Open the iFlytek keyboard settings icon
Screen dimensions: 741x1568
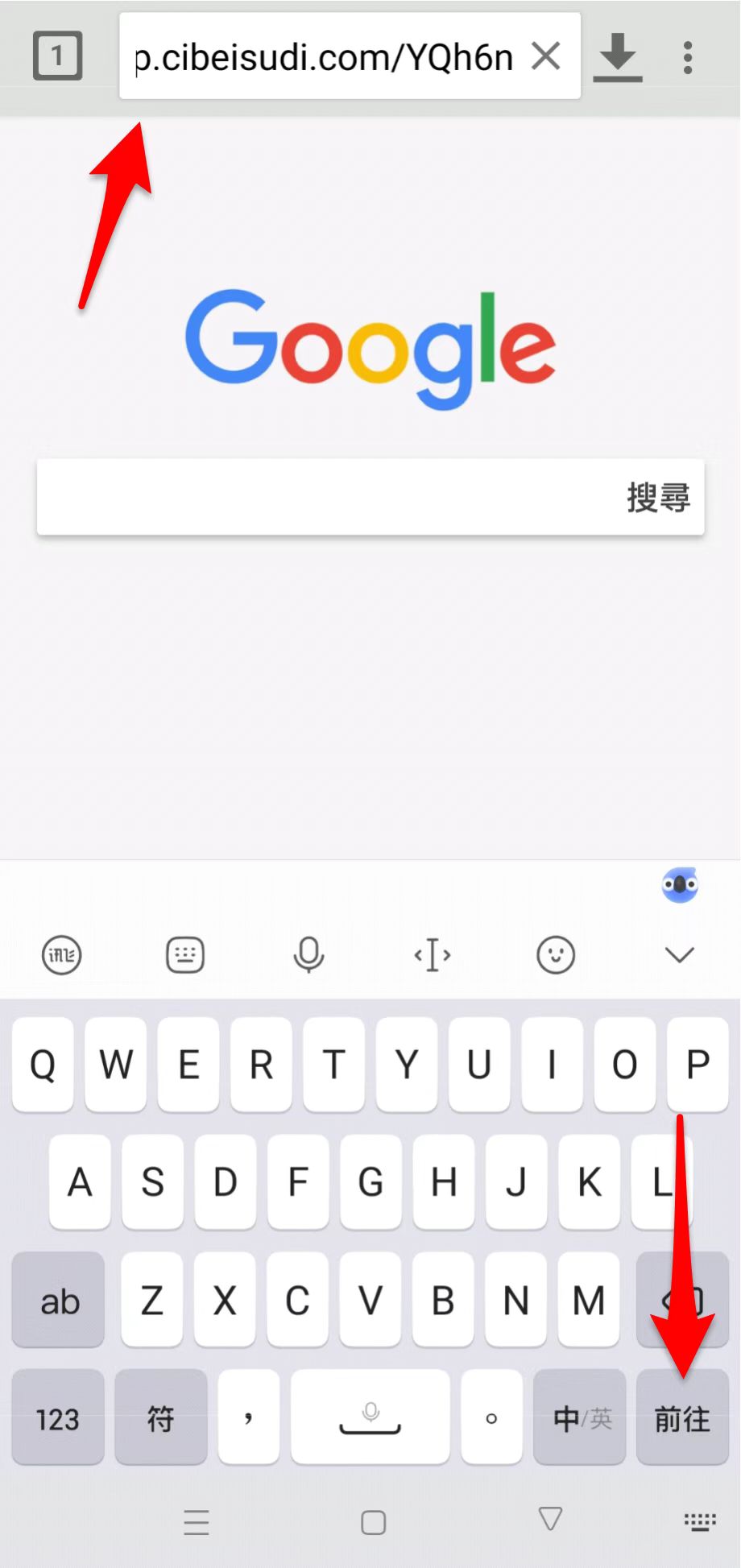[61, 955]
